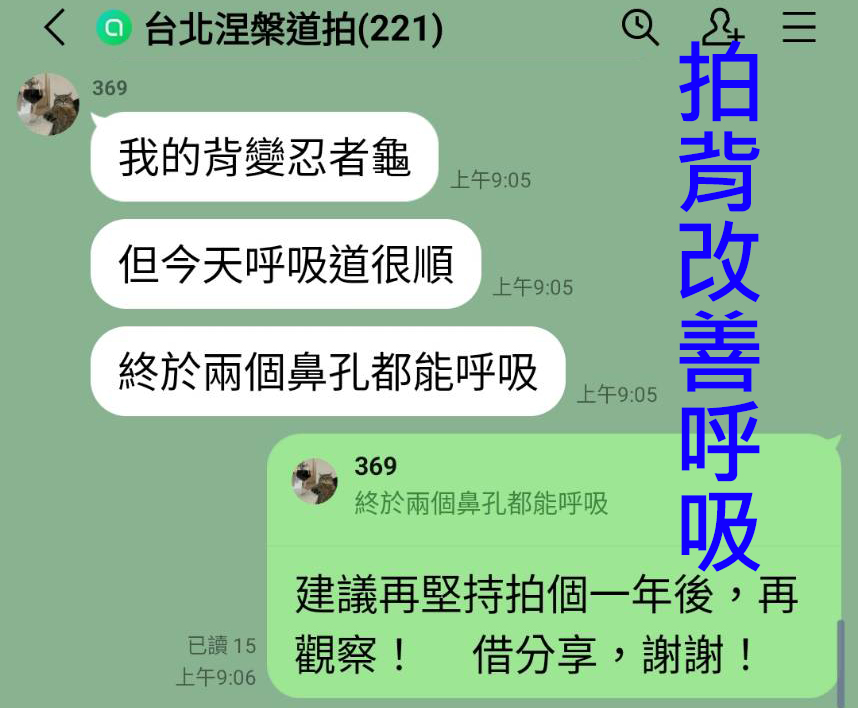The height and width of the screenshot is (708, 858).
Task: Invite a member to the group
Action: pyautogui.click(x=719, y=27)
